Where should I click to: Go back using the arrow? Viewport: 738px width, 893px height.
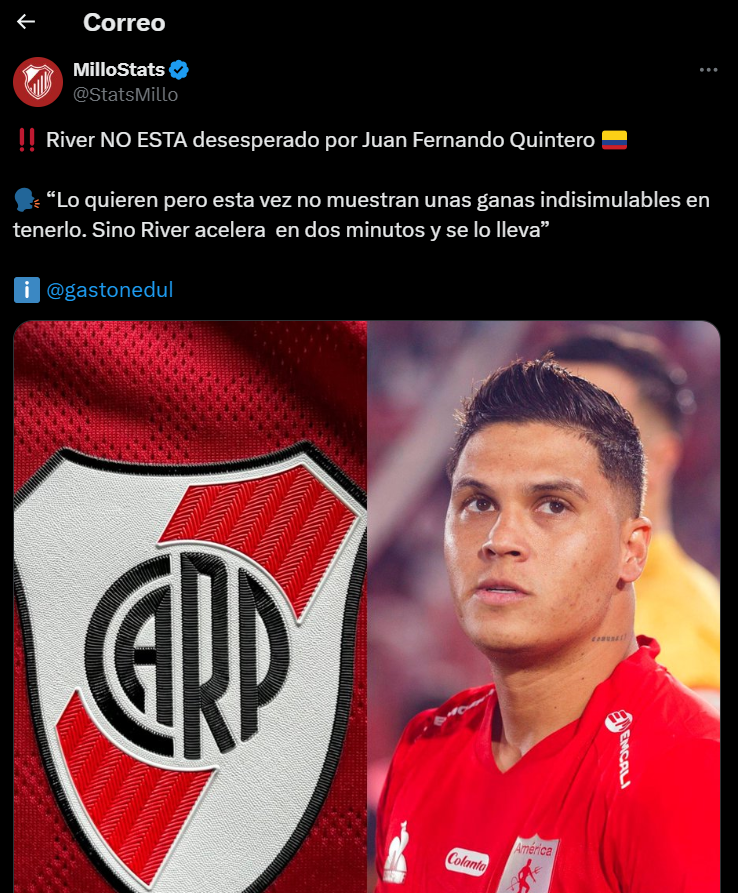(x=26, y=21)
